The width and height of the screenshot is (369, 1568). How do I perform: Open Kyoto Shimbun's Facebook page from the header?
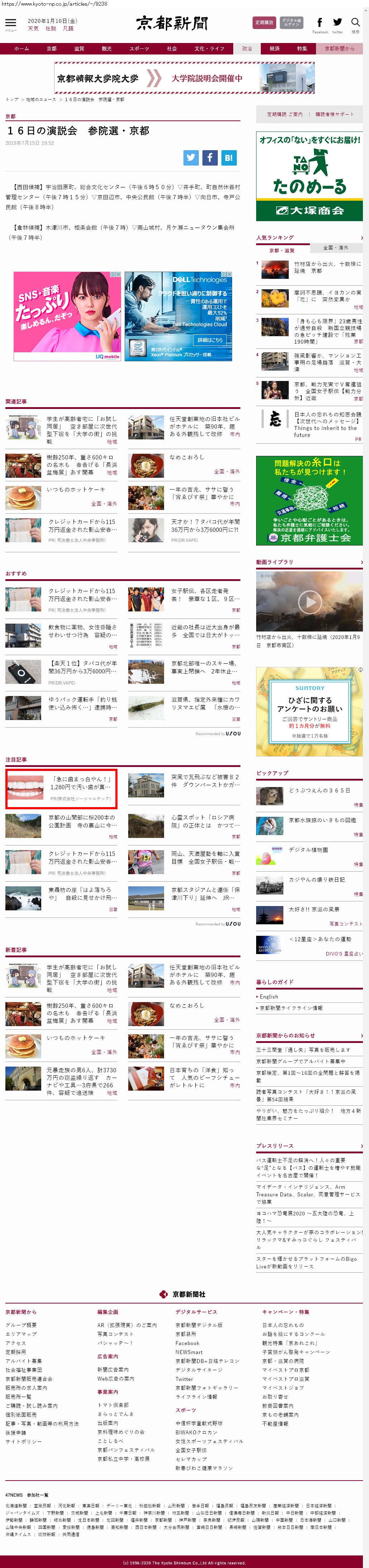click(x=320, y=23)
